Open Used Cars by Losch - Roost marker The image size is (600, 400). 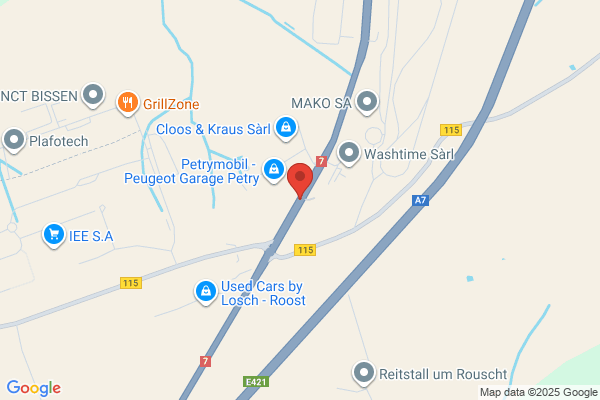[x=206, y=292]
